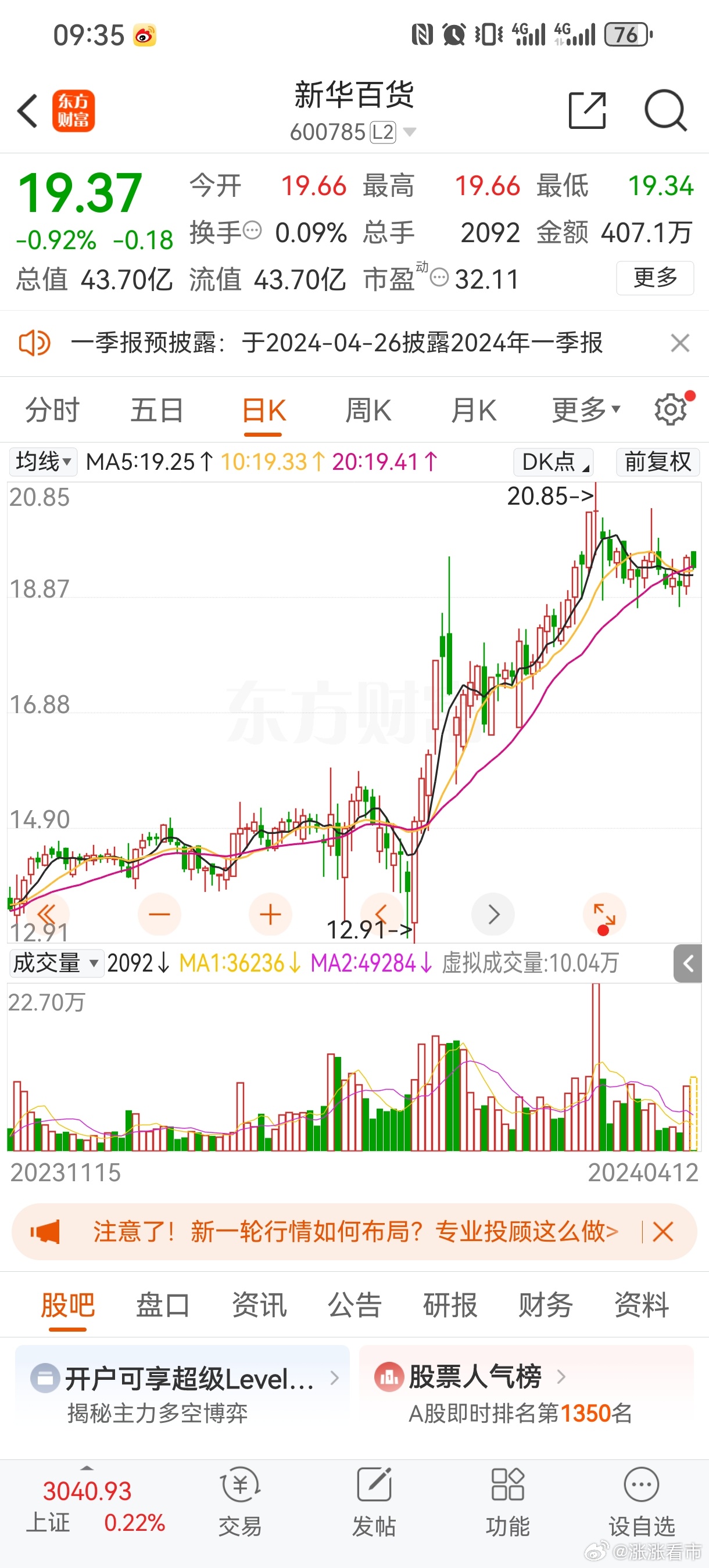Dismiss the quarterly report announcement with X
The image size is (709, 1568).
point(680,343)
